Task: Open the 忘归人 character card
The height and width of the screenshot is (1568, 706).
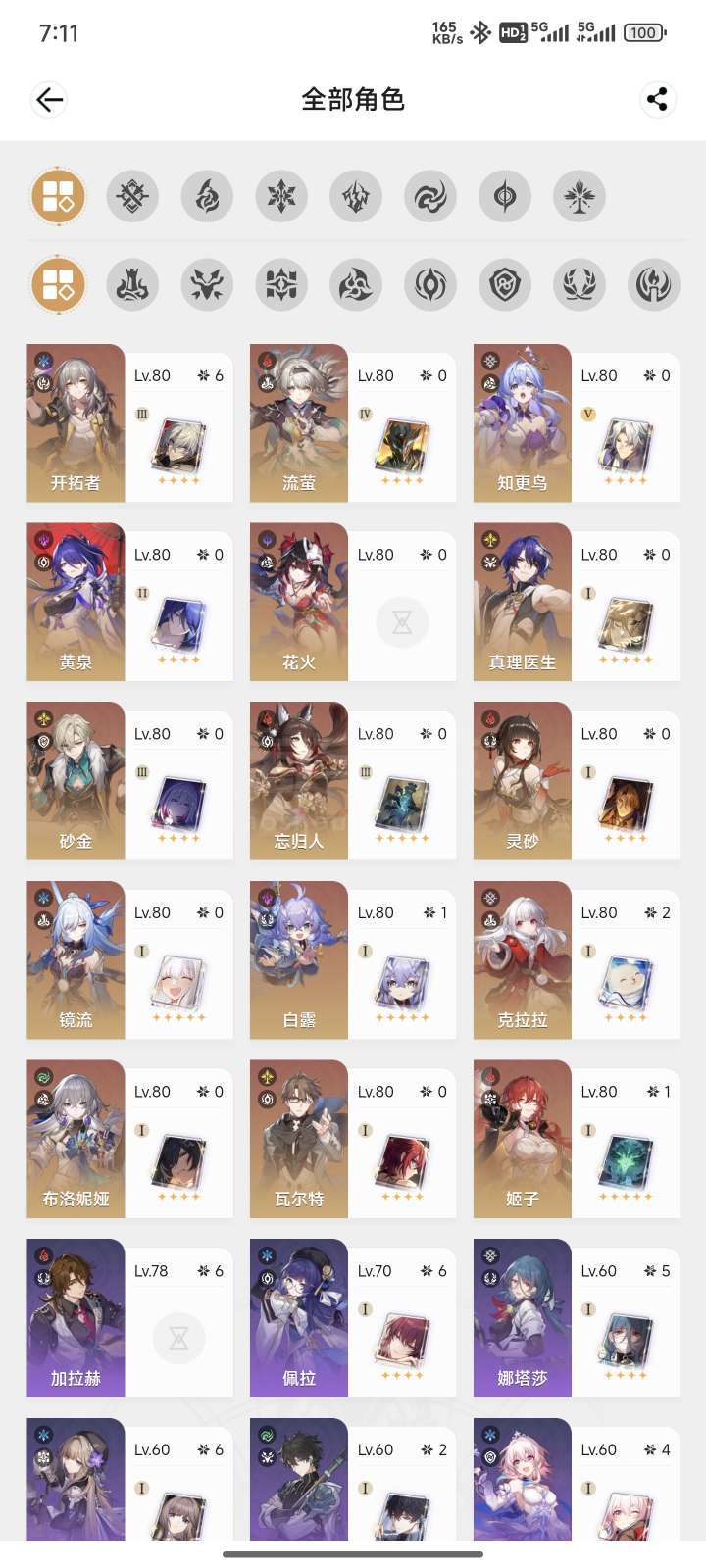Action: [x=353, y=781]
